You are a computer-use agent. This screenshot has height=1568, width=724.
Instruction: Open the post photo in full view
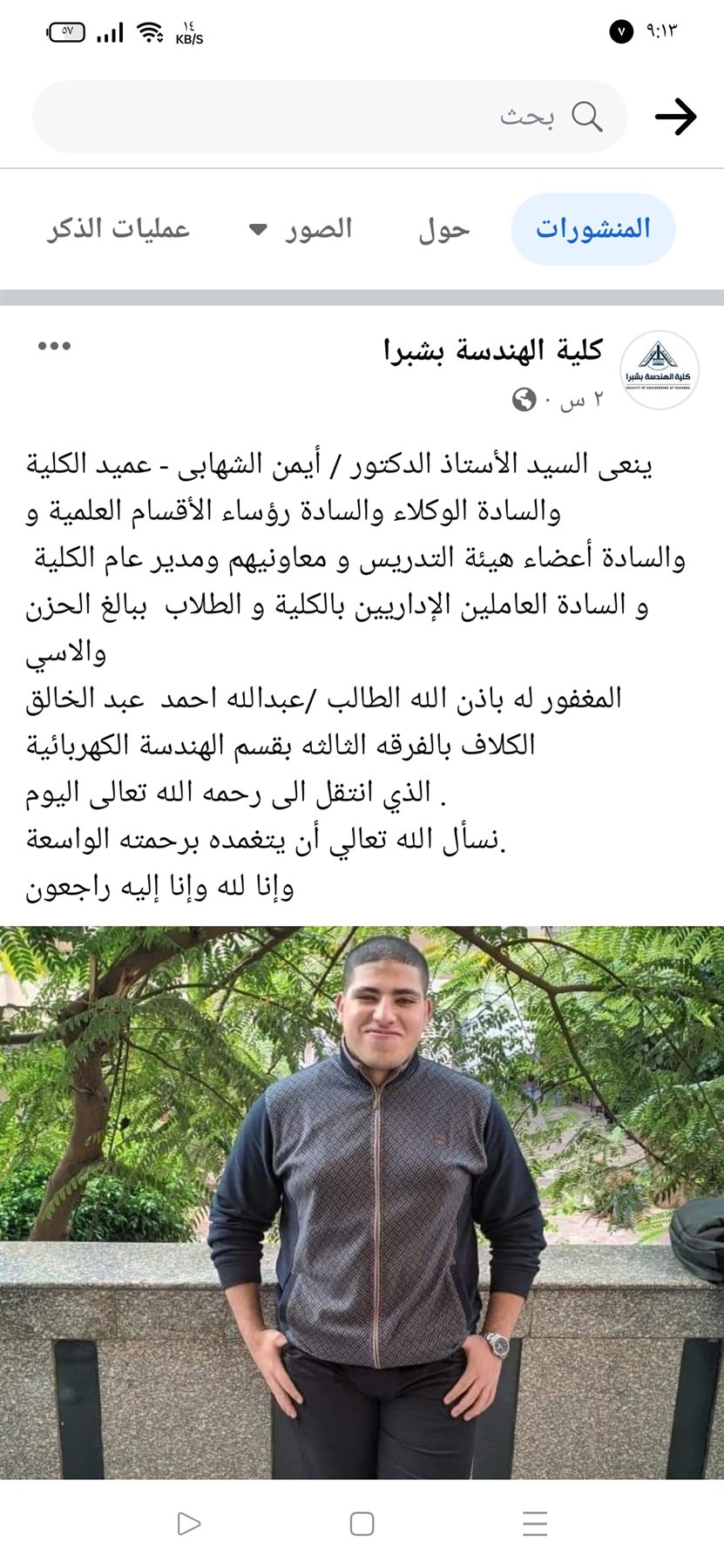[x=362, y=1202]
